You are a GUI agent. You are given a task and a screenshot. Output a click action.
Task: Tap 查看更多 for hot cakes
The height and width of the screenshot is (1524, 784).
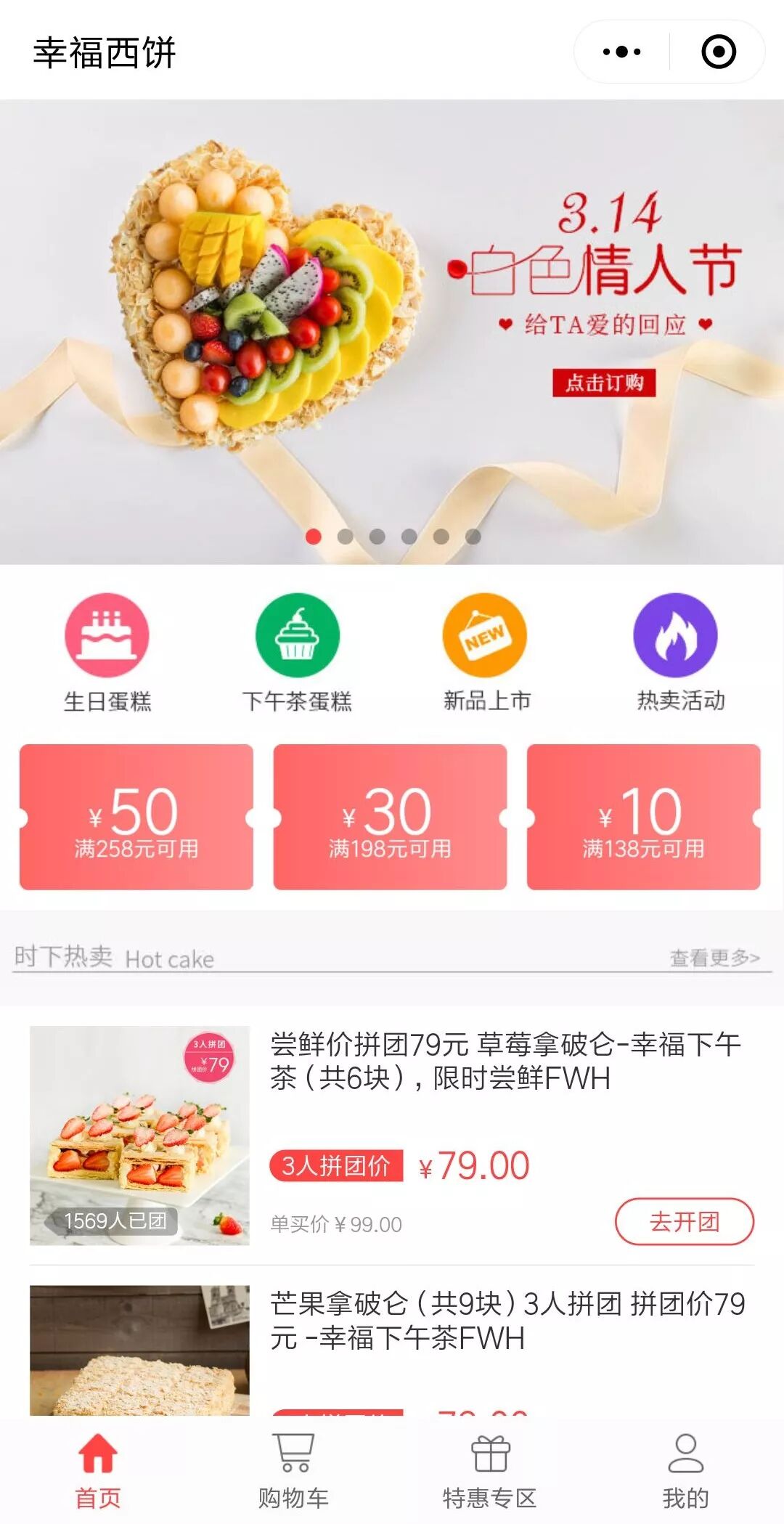tap(714, 958)
